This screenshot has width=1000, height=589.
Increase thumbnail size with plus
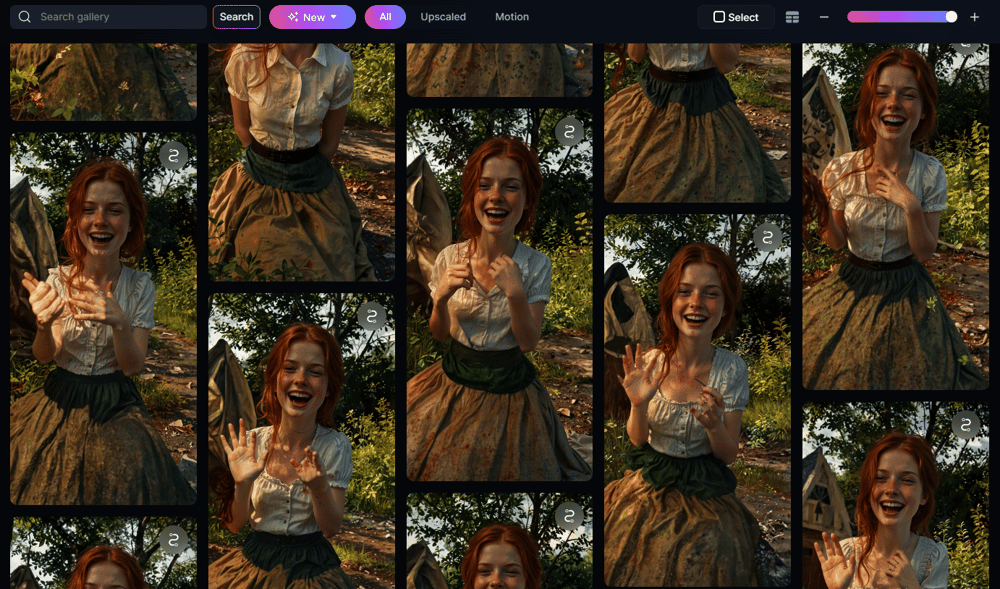pos(975,17)
